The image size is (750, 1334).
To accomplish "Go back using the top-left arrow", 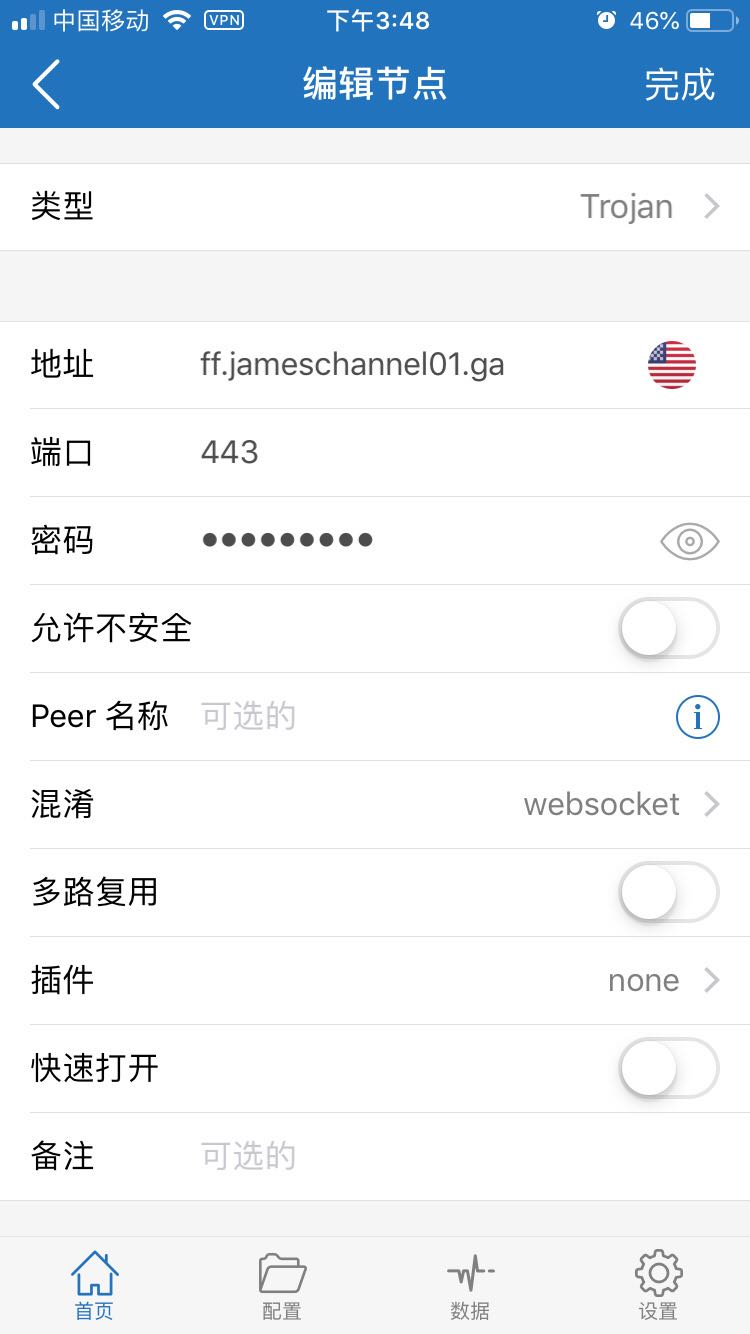I will [46, 84].
